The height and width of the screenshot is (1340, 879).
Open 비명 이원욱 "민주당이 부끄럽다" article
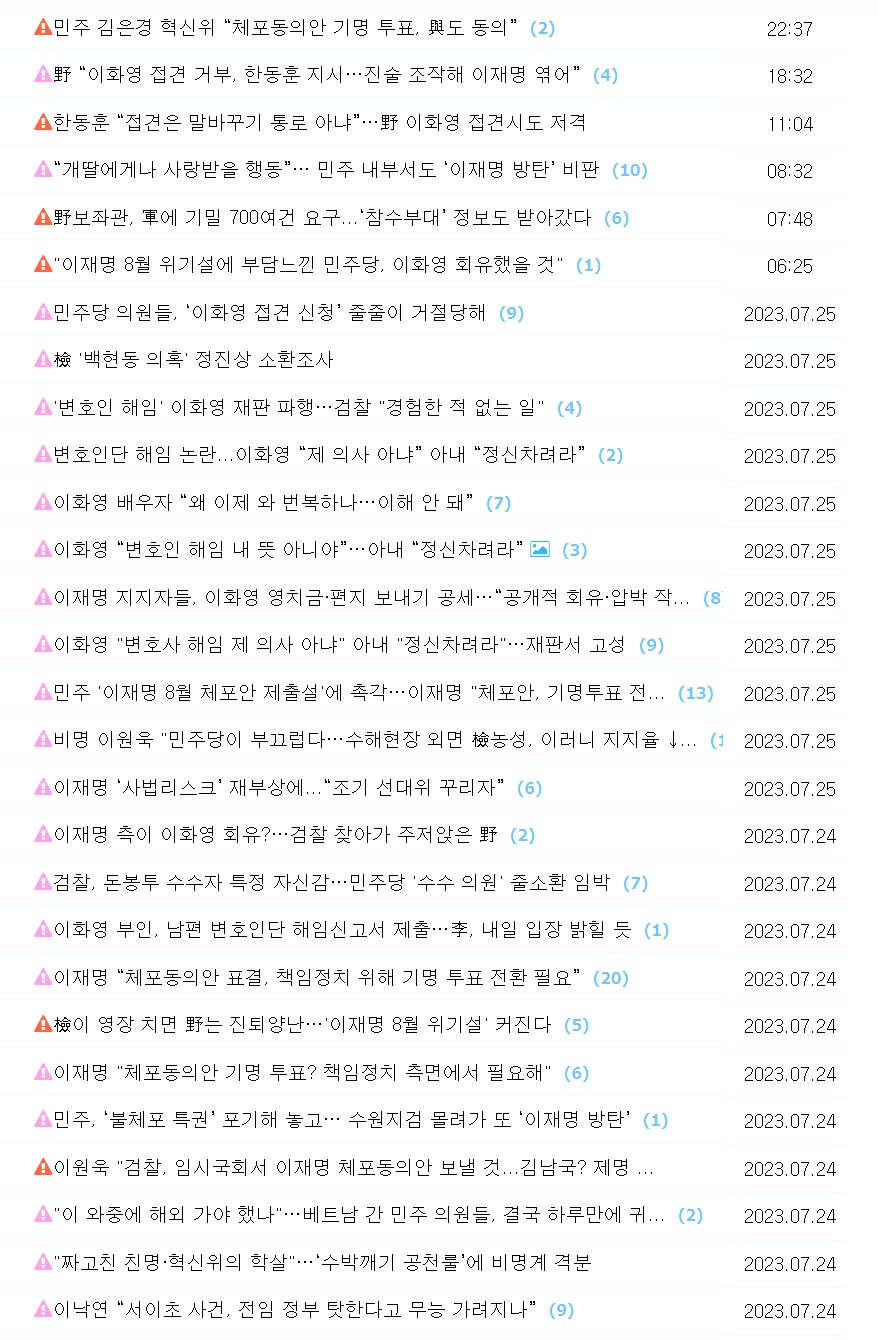(x=372, y=741)
